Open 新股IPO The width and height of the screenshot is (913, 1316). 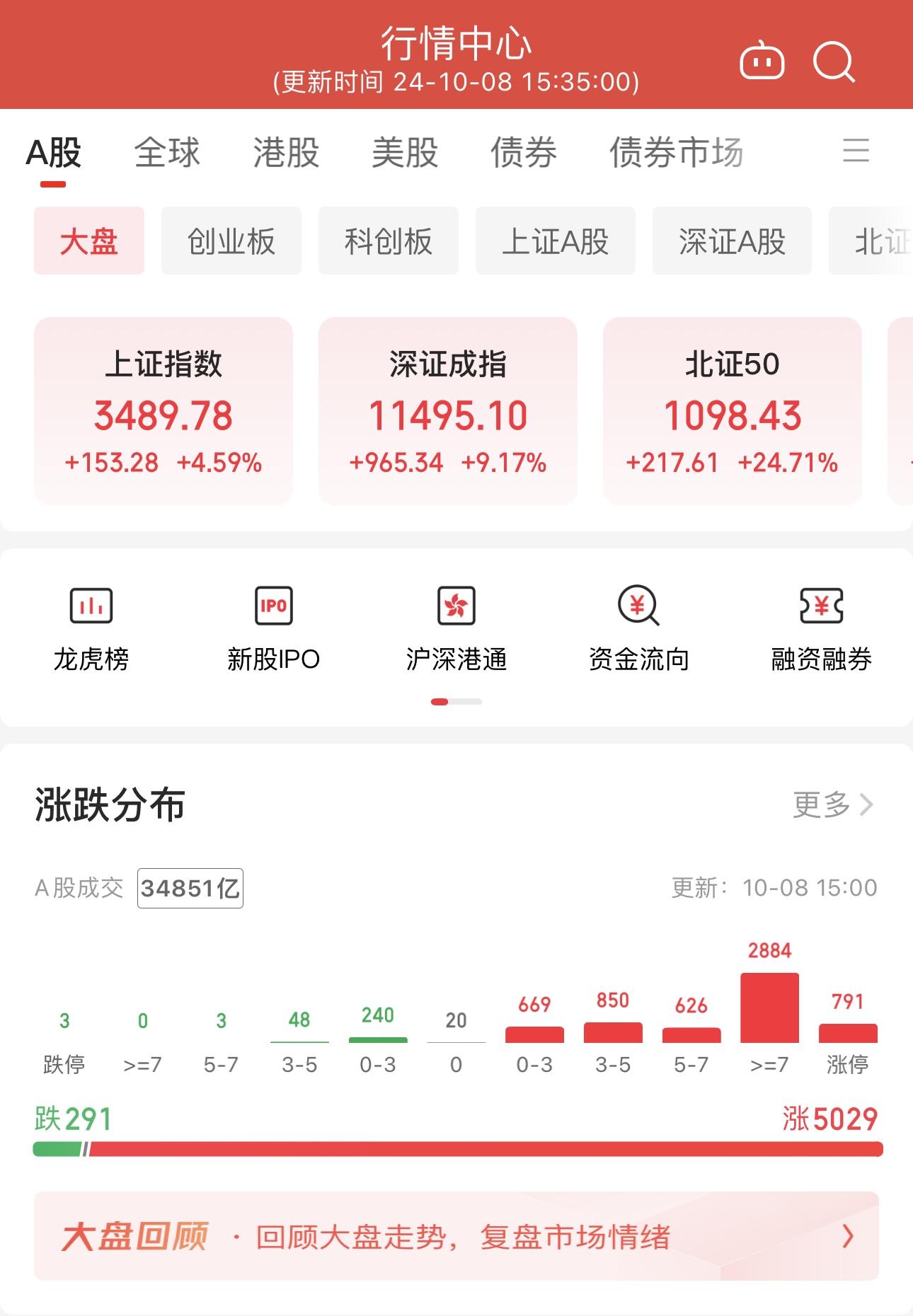pyautogui.click(x=273, y=628)
